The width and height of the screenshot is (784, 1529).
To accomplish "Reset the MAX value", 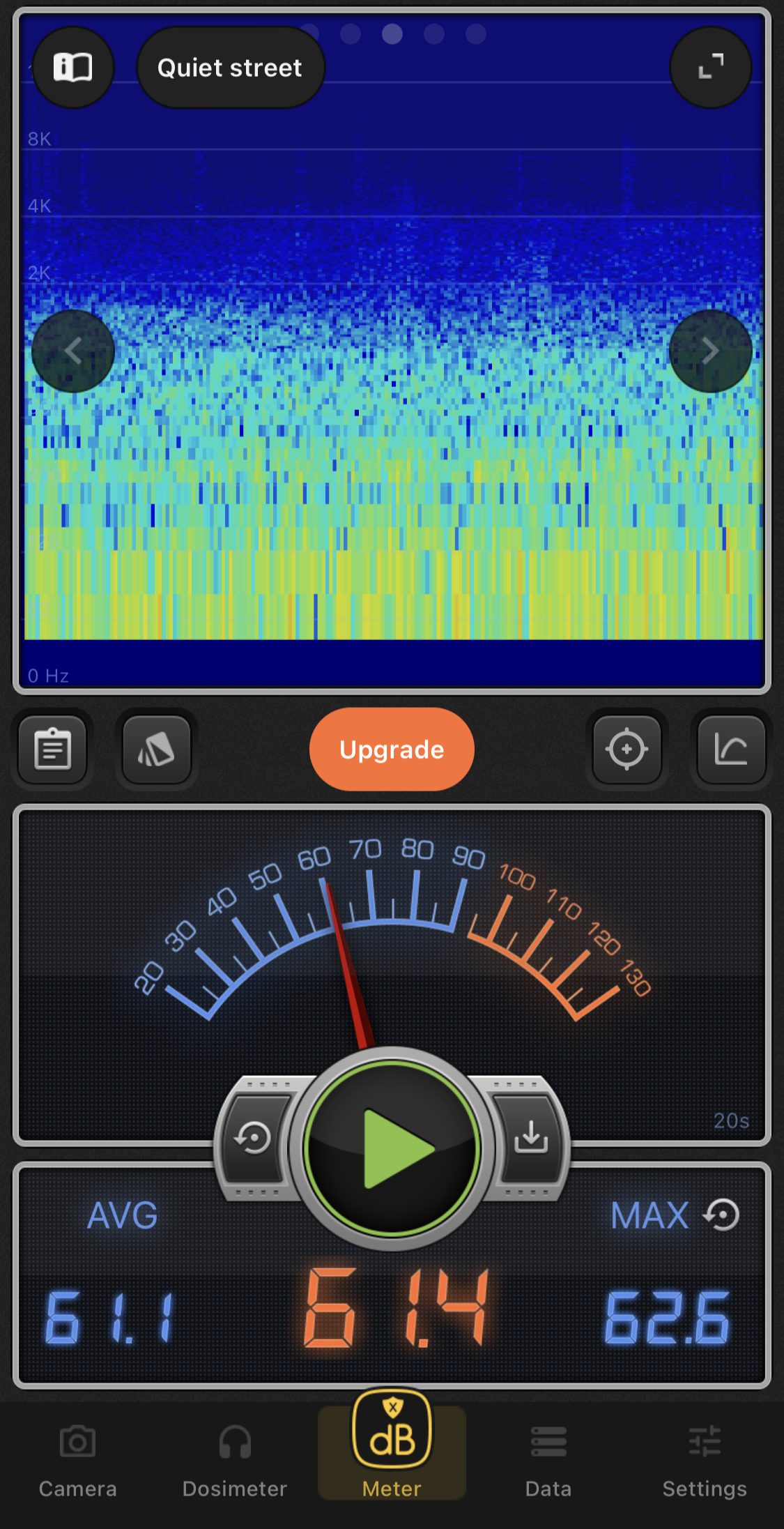I will click(722, 1215).
